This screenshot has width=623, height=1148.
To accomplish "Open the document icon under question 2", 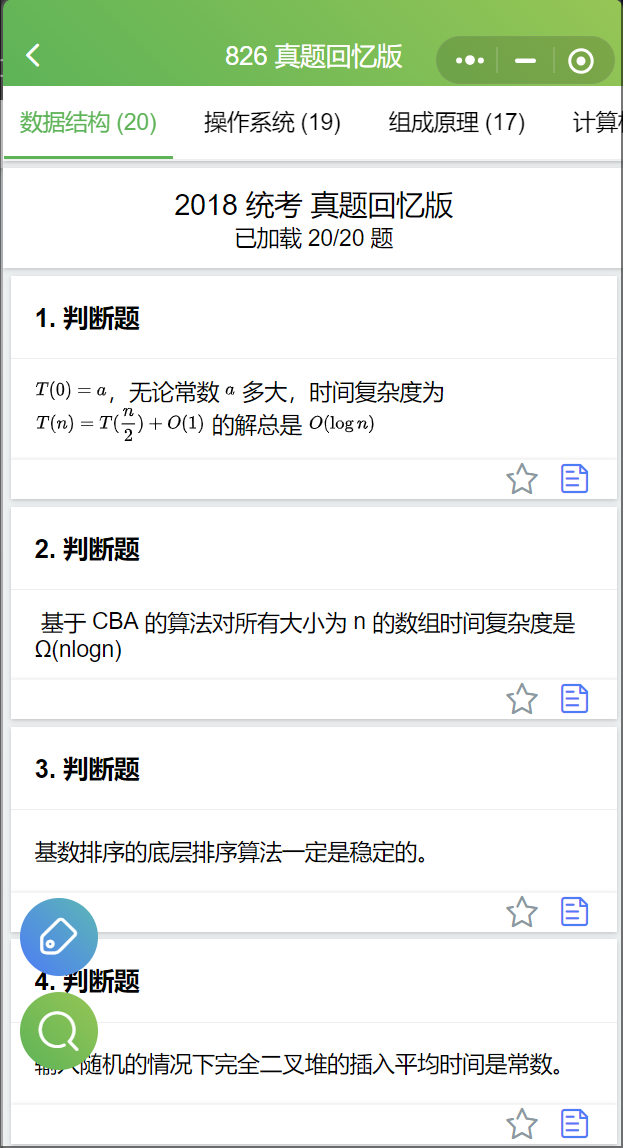I will click(575, 698).
